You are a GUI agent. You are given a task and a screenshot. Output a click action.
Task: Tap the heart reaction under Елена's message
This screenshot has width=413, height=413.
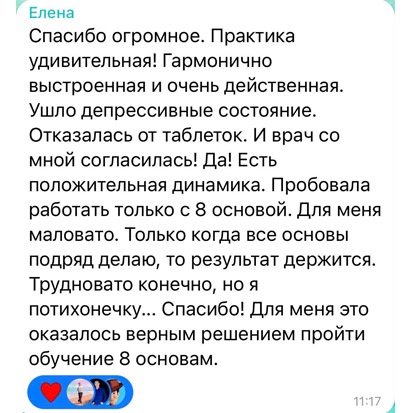[x=51, y=392]
